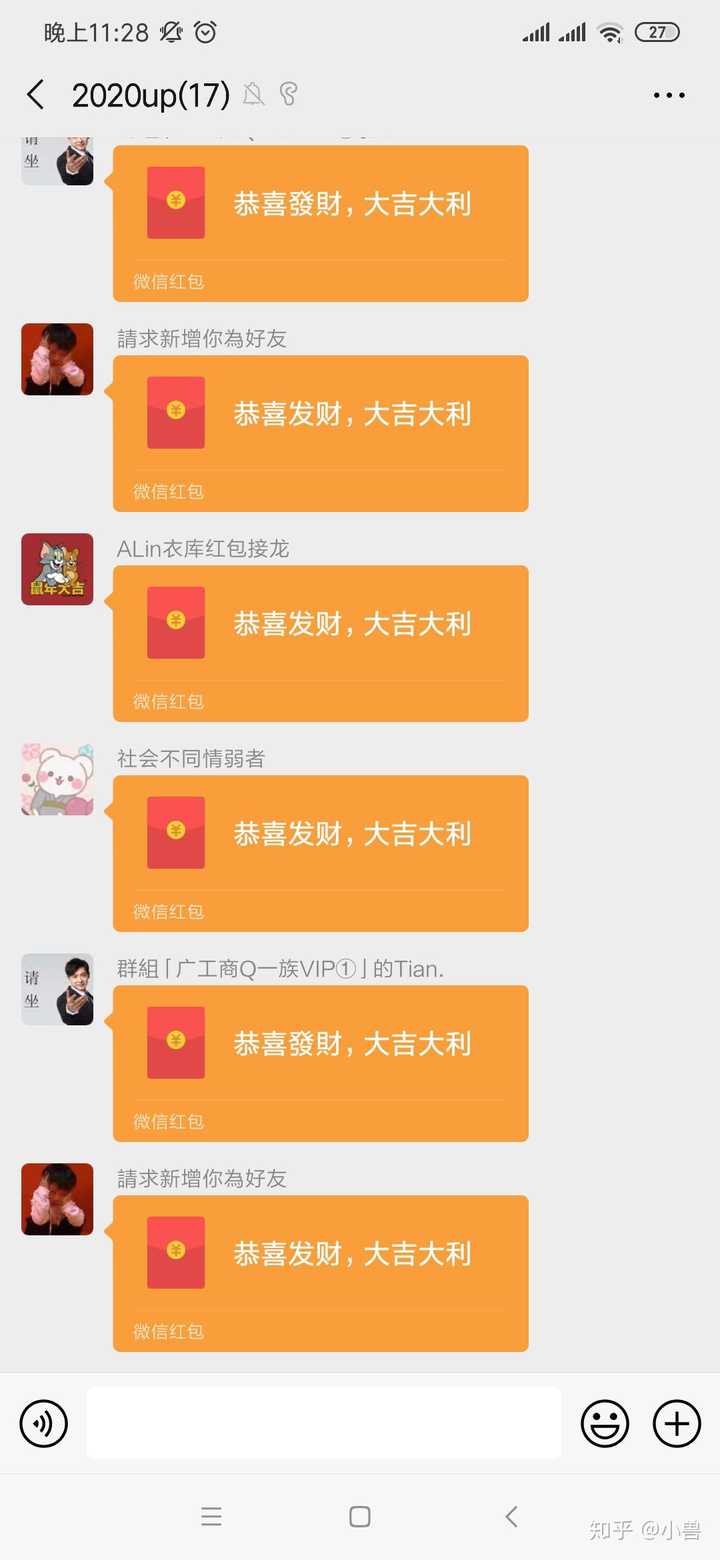
Task: View the profile avatar of ALin衣库红包接龙
Action: pos(57,569)
